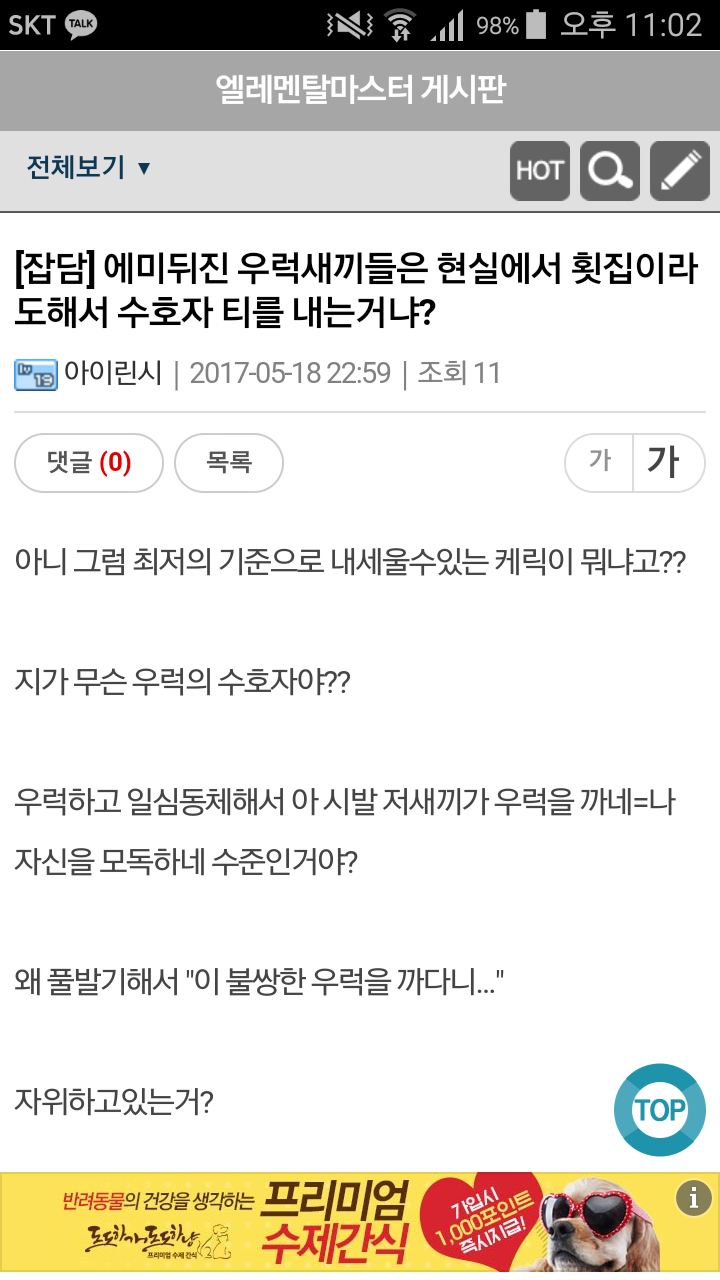Decrease font size with small 가

[600, 462]
